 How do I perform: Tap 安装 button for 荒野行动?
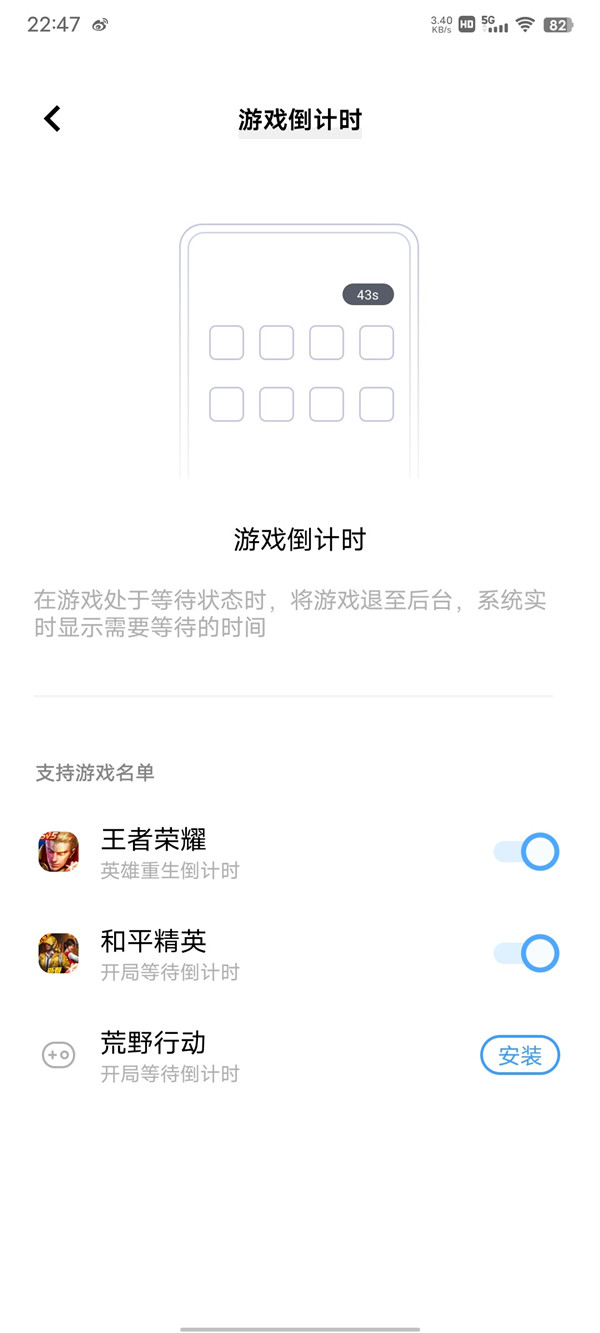coord(520,1056)
